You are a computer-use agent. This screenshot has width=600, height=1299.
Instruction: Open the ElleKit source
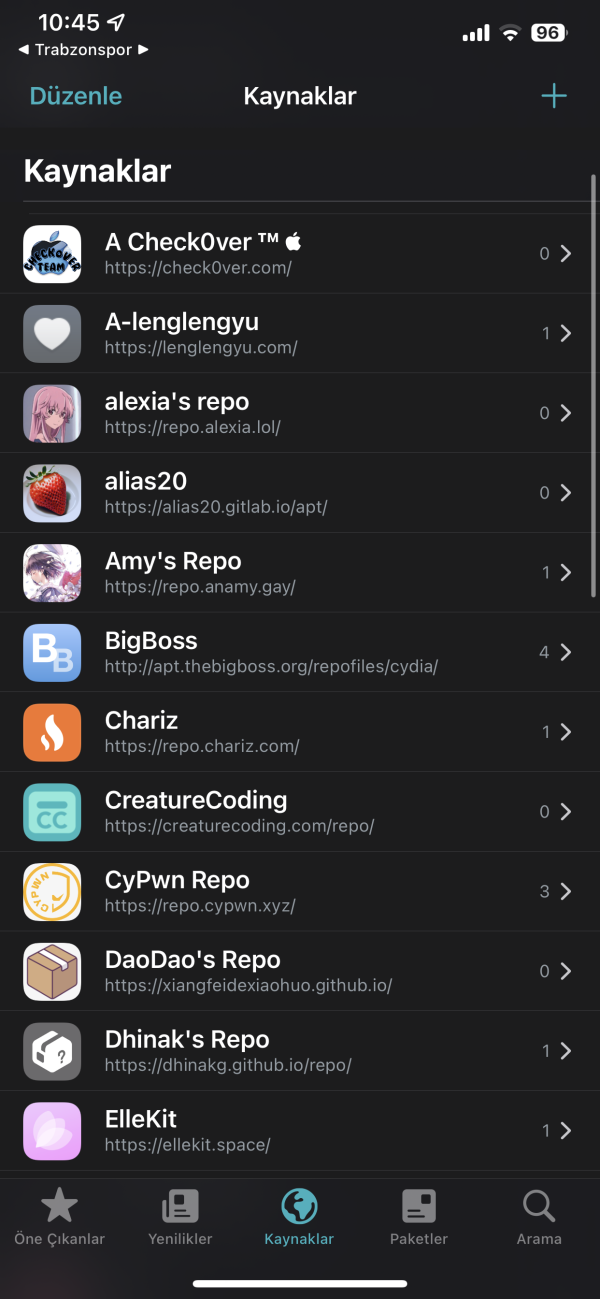pyautogui.click(x=300, y=1130)
